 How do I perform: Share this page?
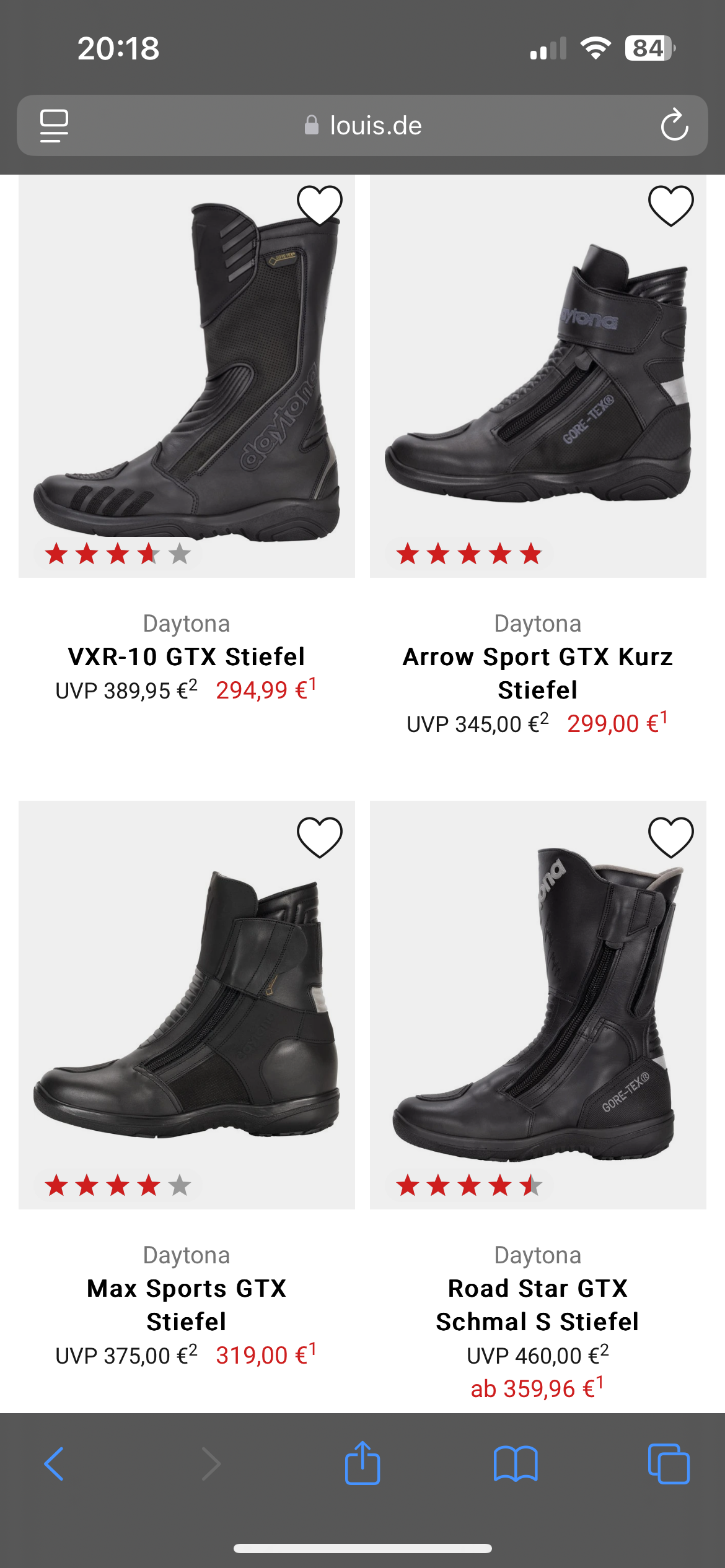[362, 1464]
